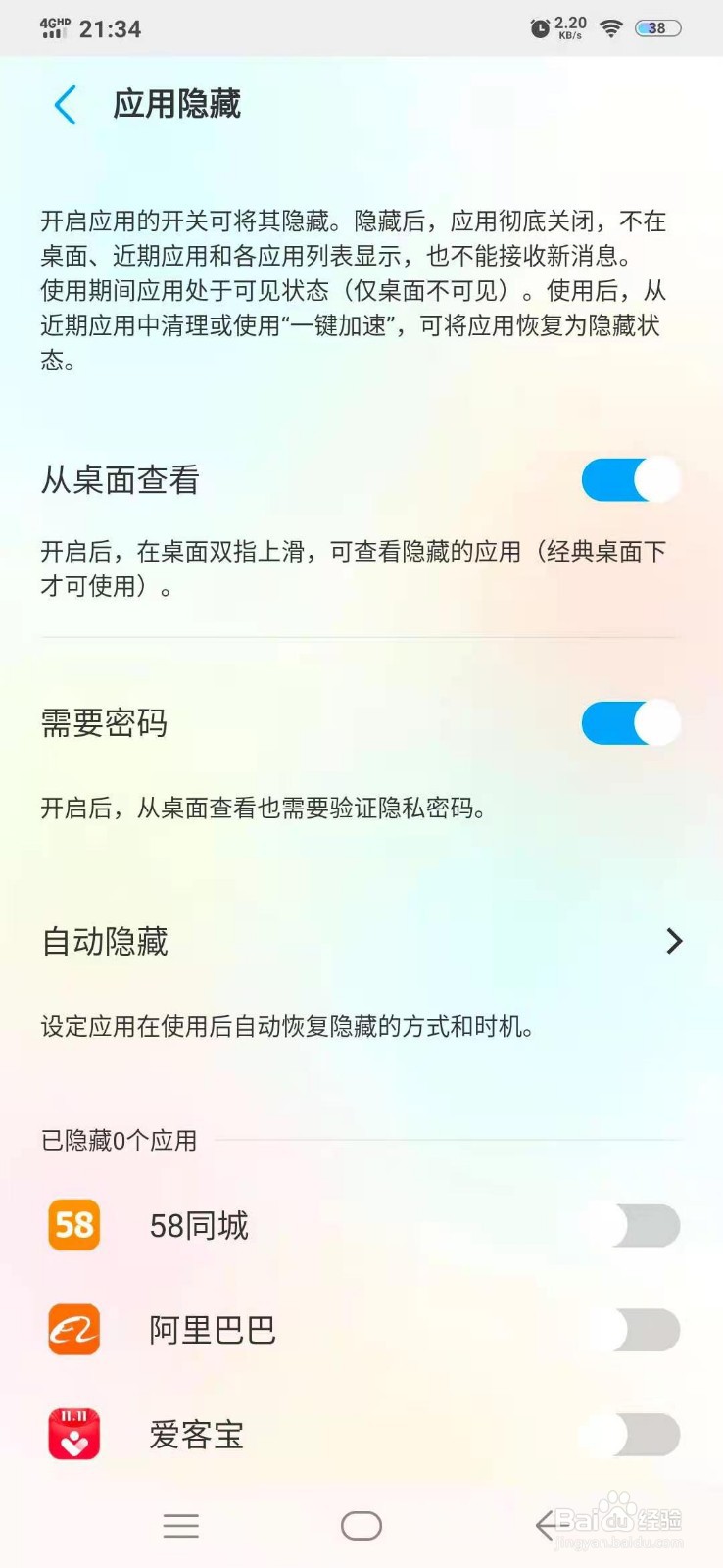
Task: Tap the alarm clock status icon
Action: coord(539,28)
